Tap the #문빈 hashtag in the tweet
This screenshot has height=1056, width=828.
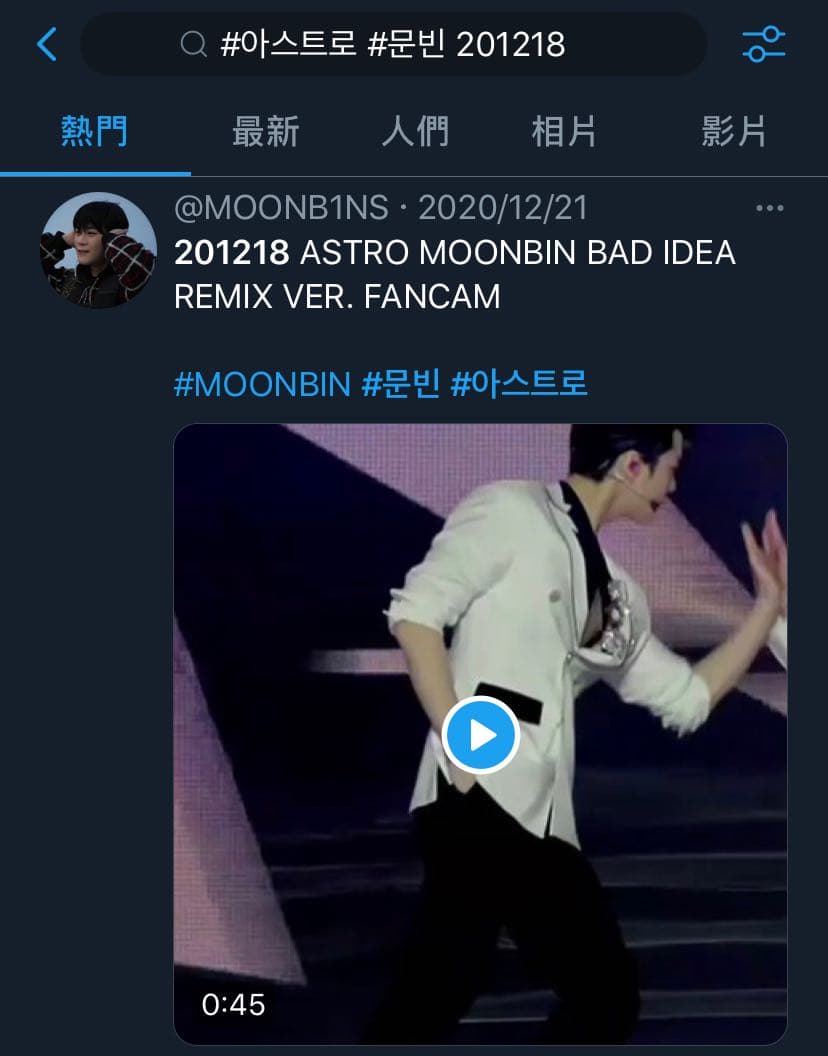pos(400,384)
